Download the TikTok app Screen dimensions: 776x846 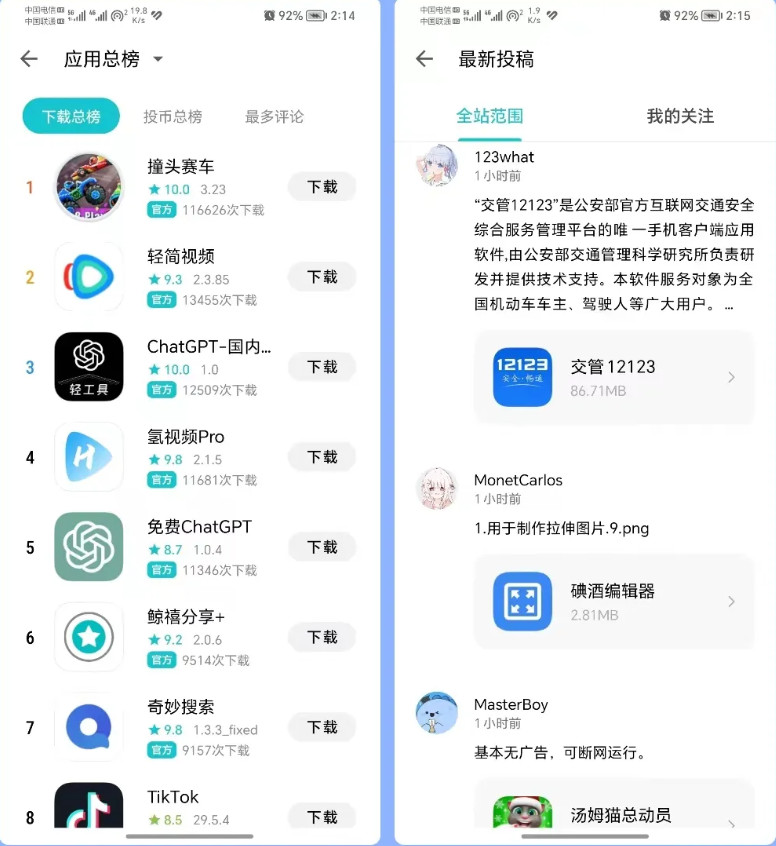point(322,817)
